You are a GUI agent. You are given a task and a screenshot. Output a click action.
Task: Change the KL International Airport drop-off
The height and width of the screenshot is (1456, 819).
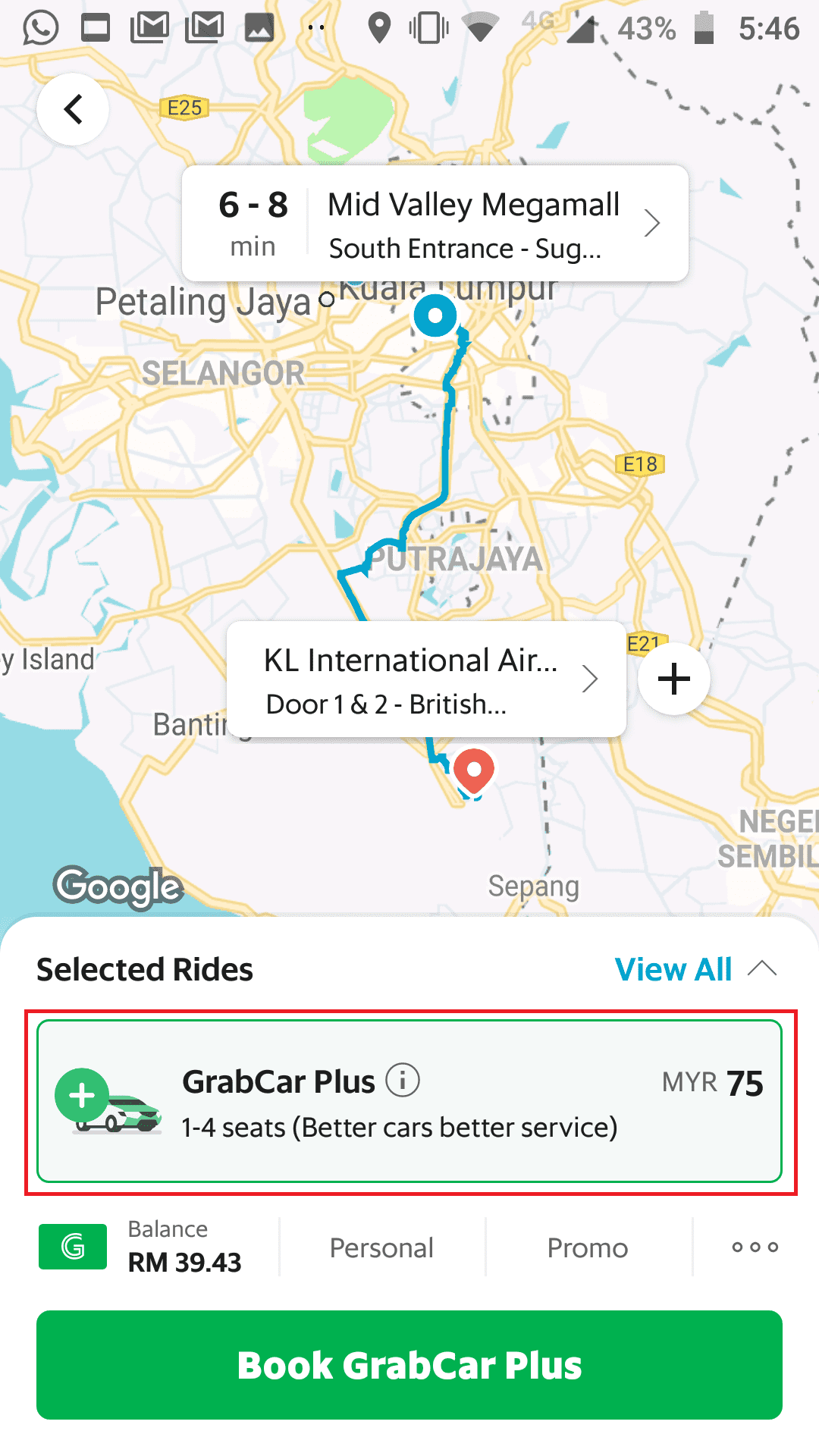[x=427, y=679]
